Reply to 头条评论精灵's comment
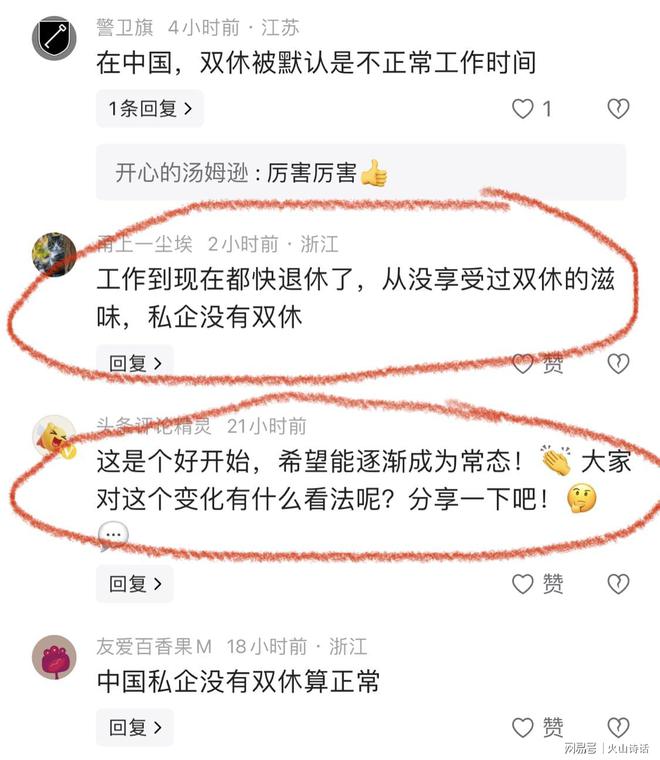The height and width of the screenshot is (760, 660). click(x=134, y=583)
